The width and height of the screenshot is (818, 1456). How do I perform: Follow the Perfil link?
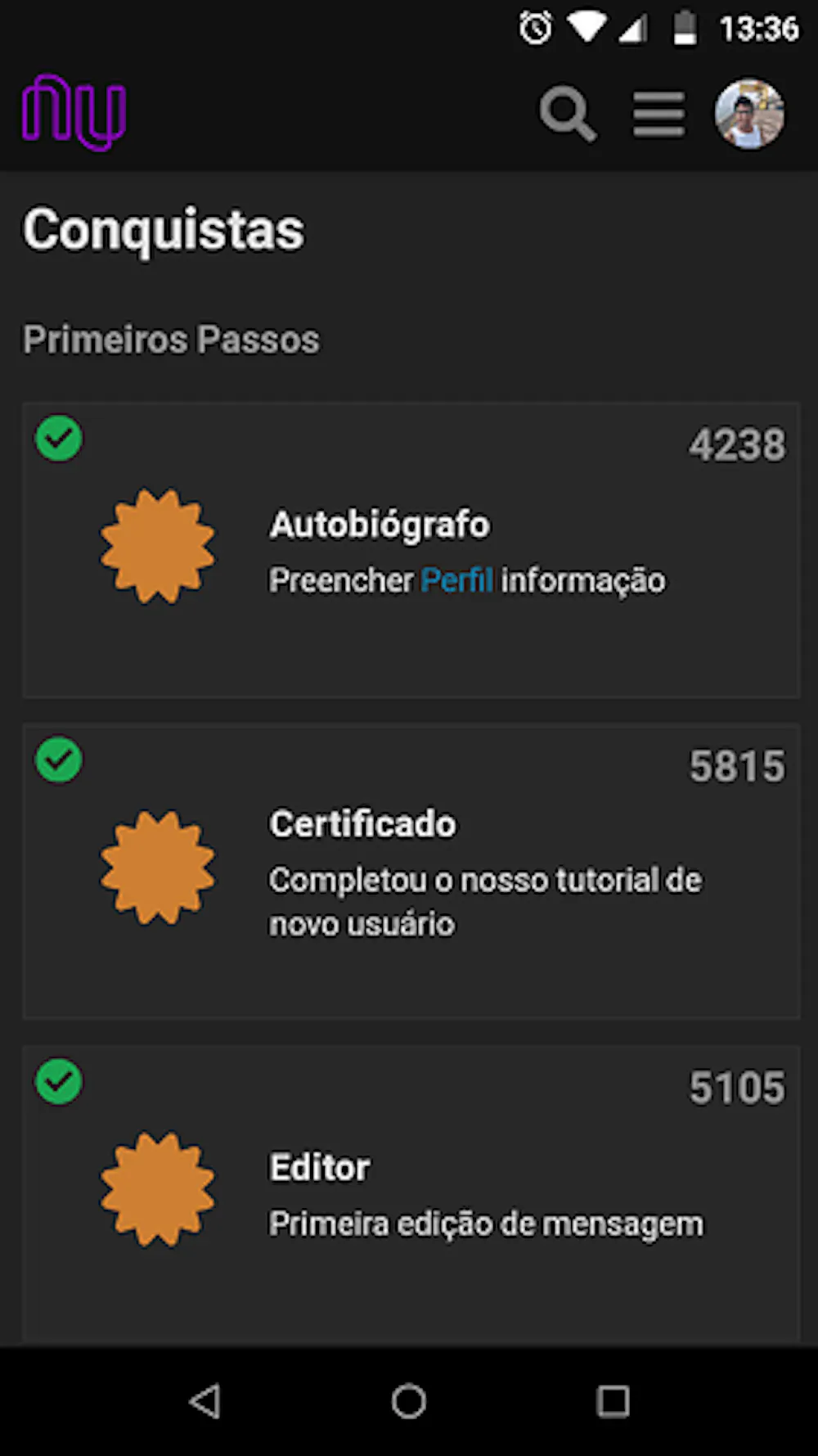(456, 580)
